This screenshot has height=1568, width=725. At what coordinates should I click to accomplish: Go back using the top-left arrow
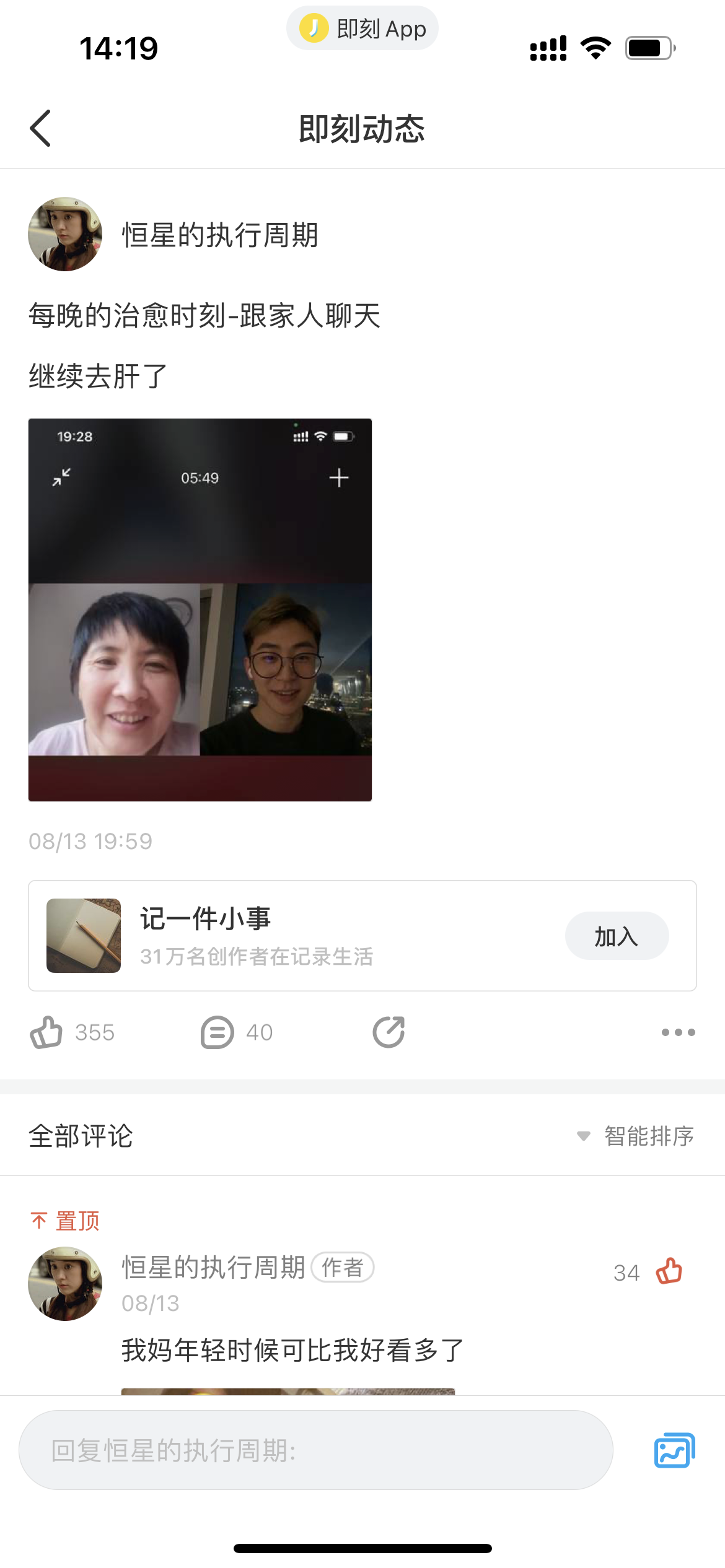click(x=40, y=128)
